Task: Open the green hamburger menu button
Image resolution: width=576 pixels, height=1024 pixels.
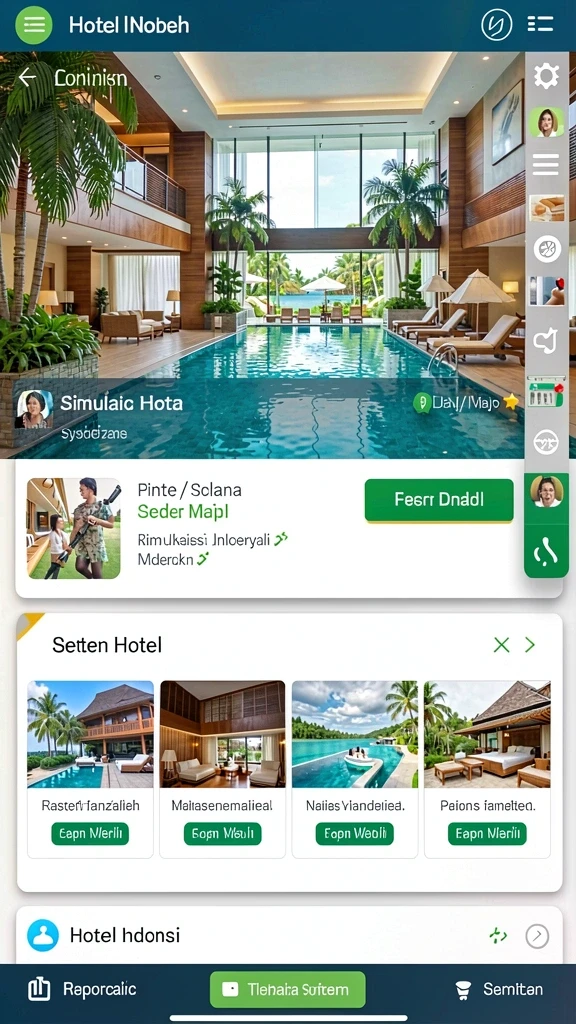Action: pos(33,25)
